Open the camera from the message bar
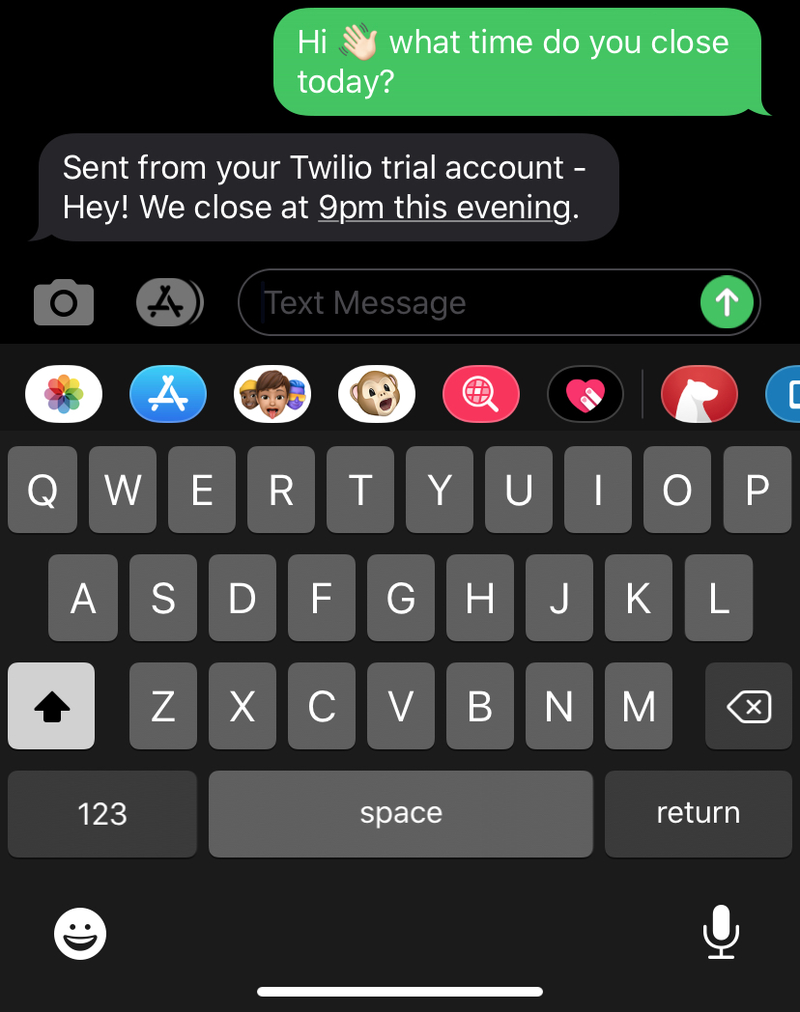The height and width of the screenshot is (1012, 800). 64,302
